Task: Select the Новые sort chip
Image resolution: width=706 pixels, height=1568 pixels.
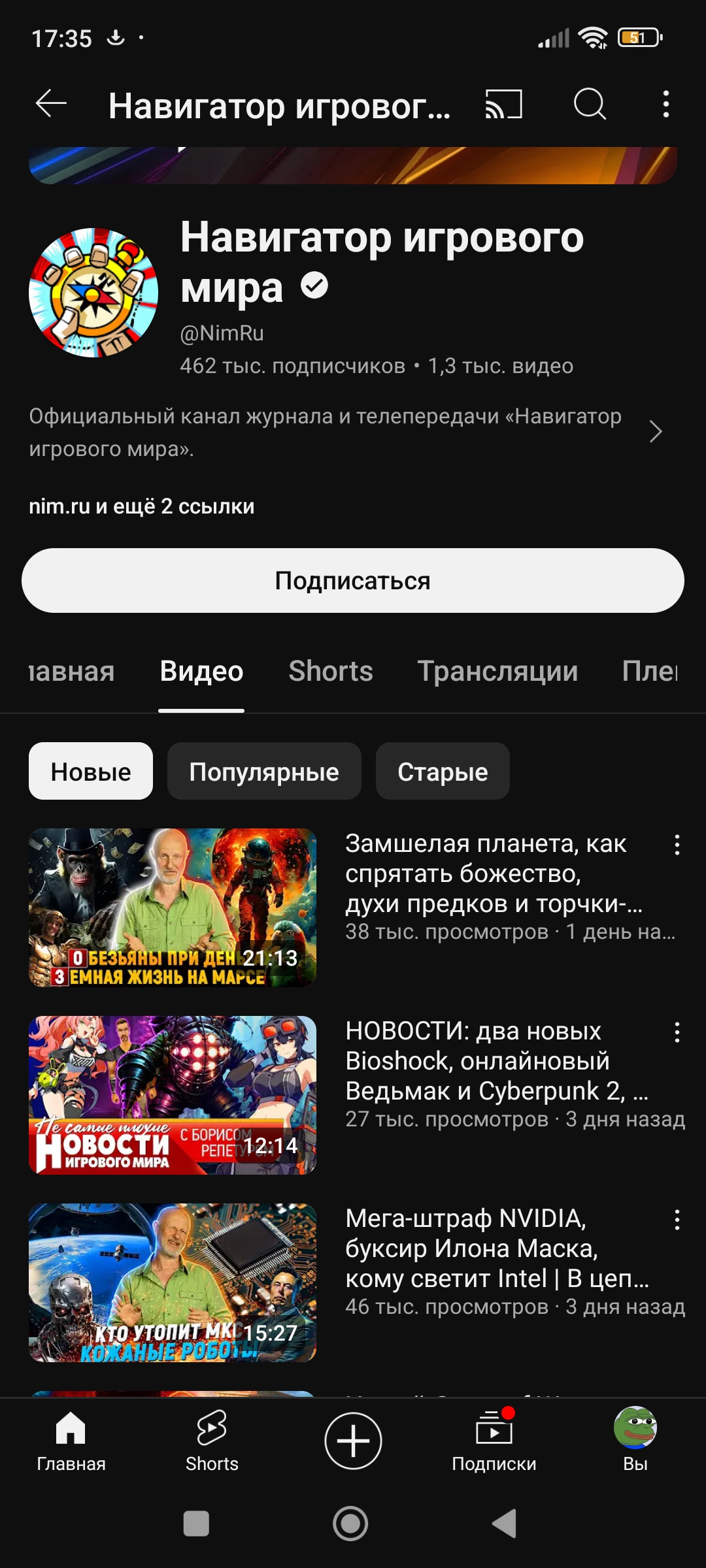Action: click(91, 772)
